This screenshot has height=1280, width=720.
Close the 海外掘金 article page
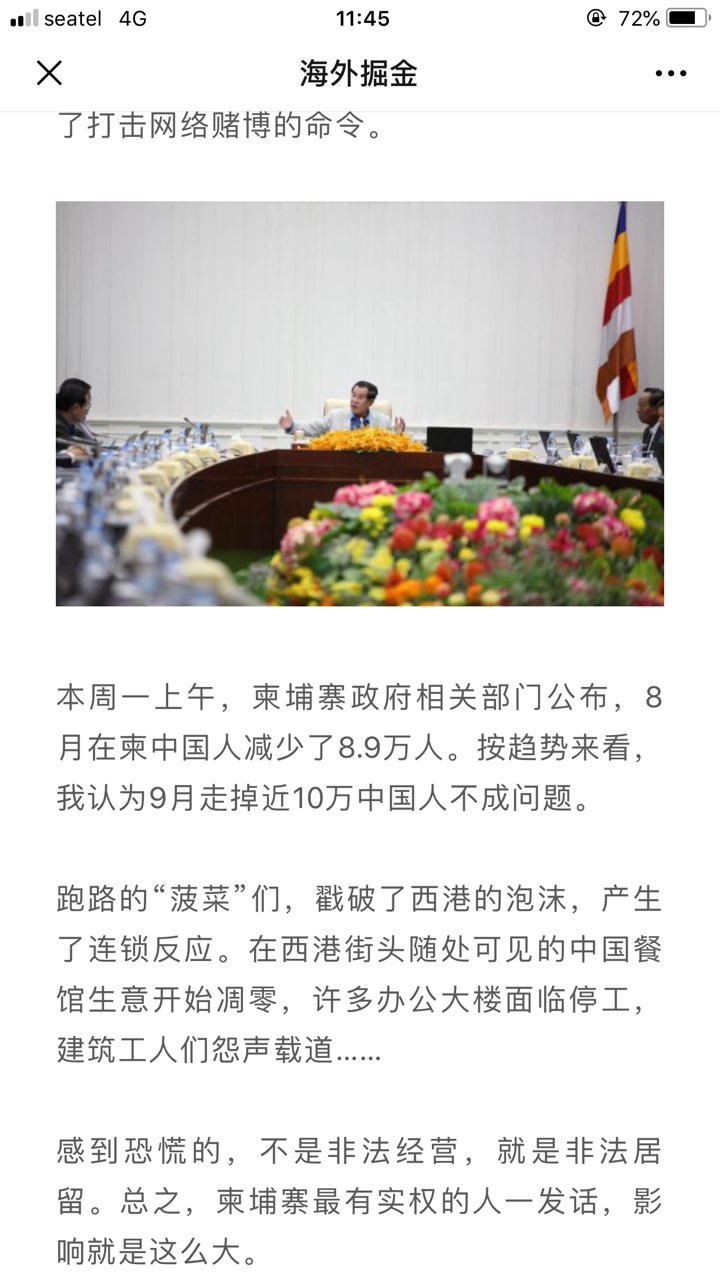pyautogui.click(x=49, y=73)
